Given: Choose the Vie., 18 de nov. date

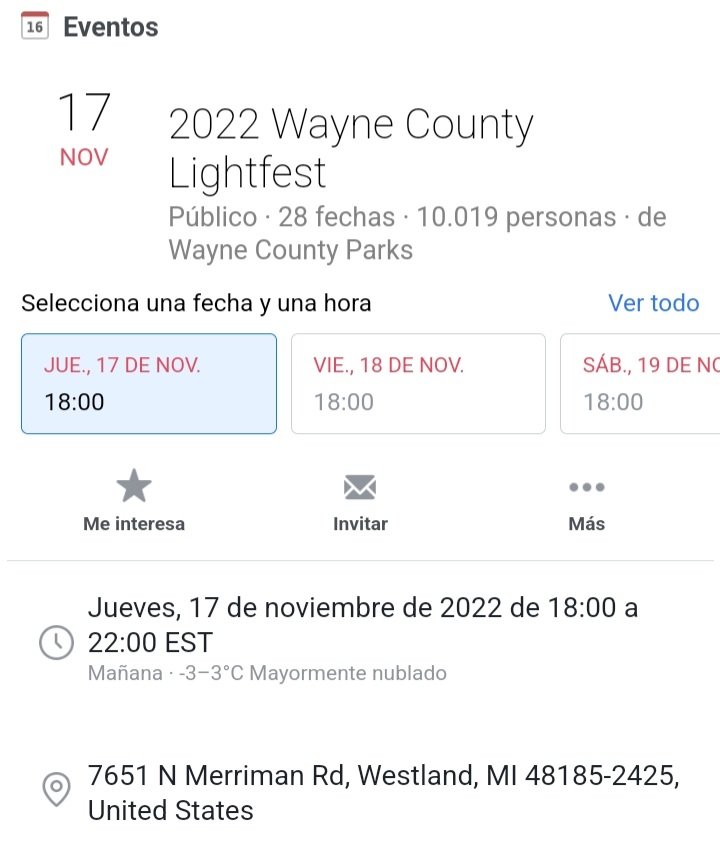Looking at the screenshot, I should tap(418, 384).
